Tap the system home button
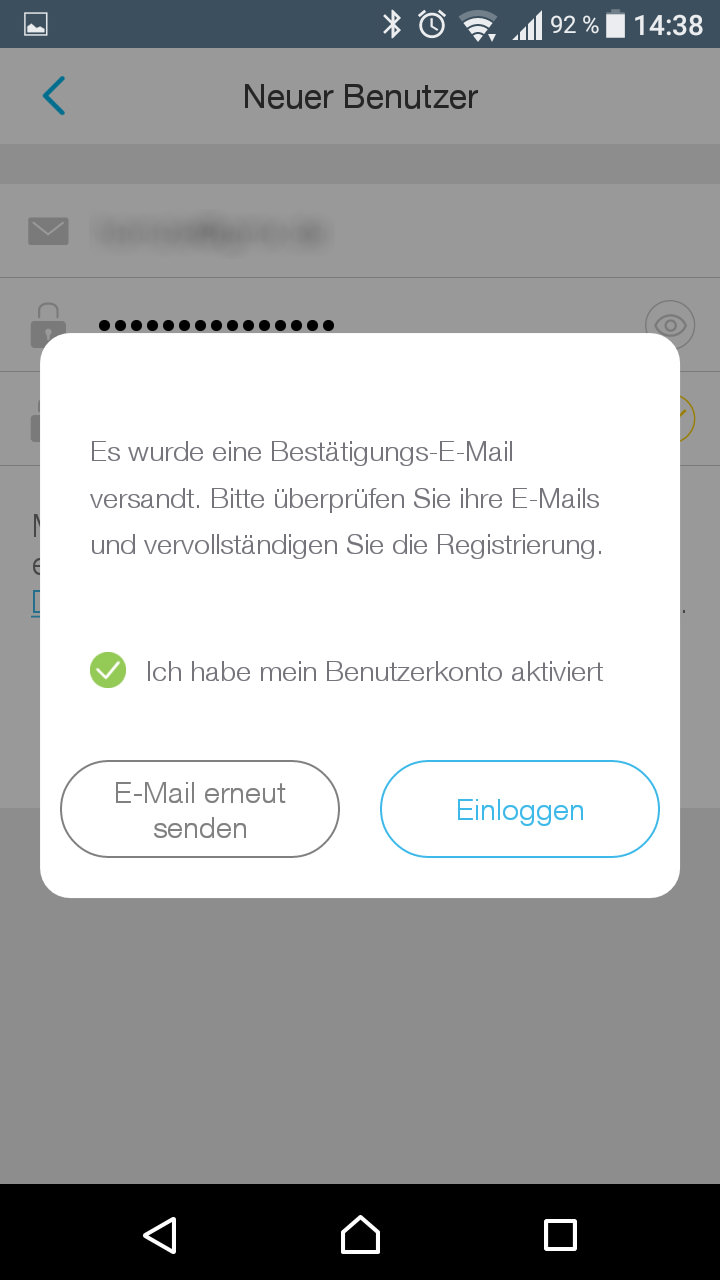This screenshot has height=1280, width=720. coord(360,1234)
